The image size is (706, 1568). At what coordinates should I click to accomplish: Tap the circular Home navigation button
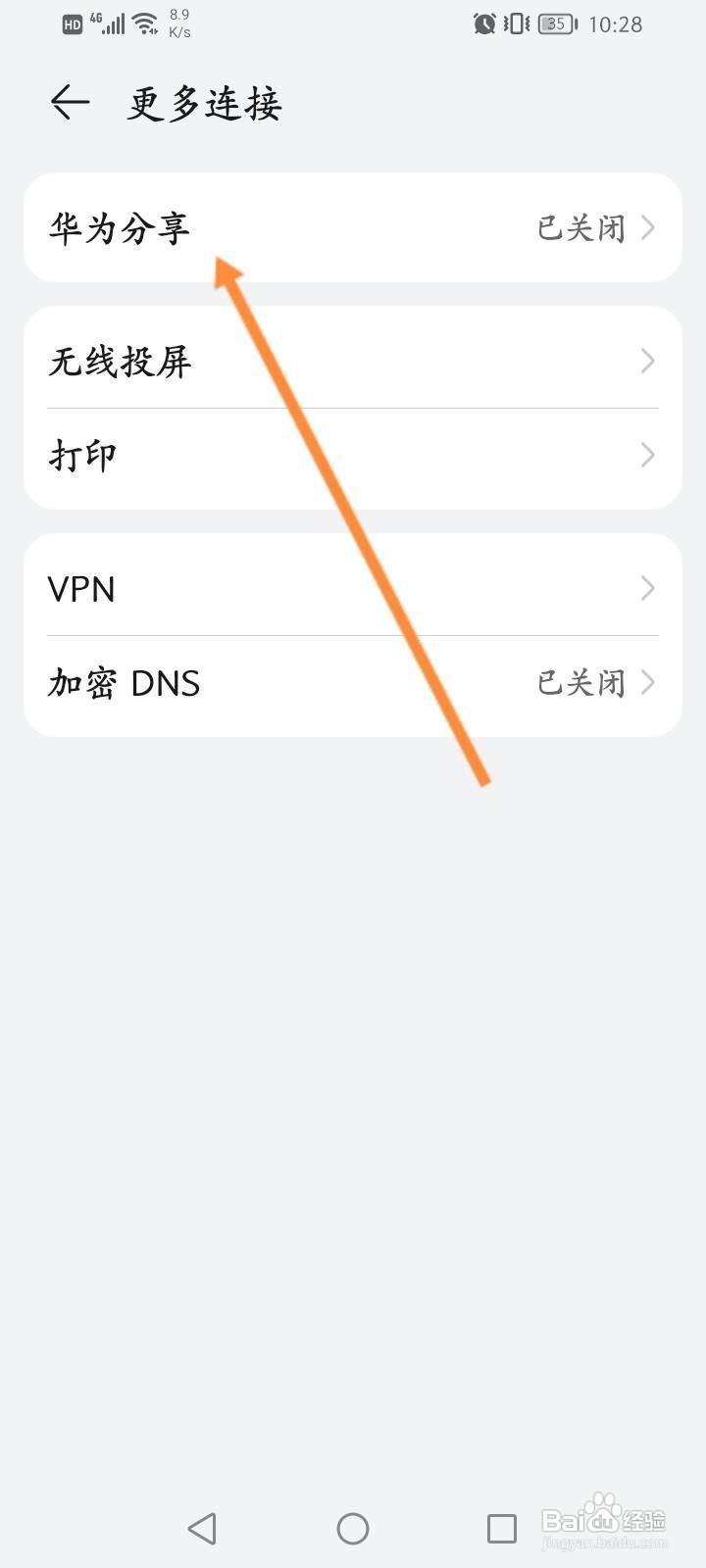(x=352, y=1527)
